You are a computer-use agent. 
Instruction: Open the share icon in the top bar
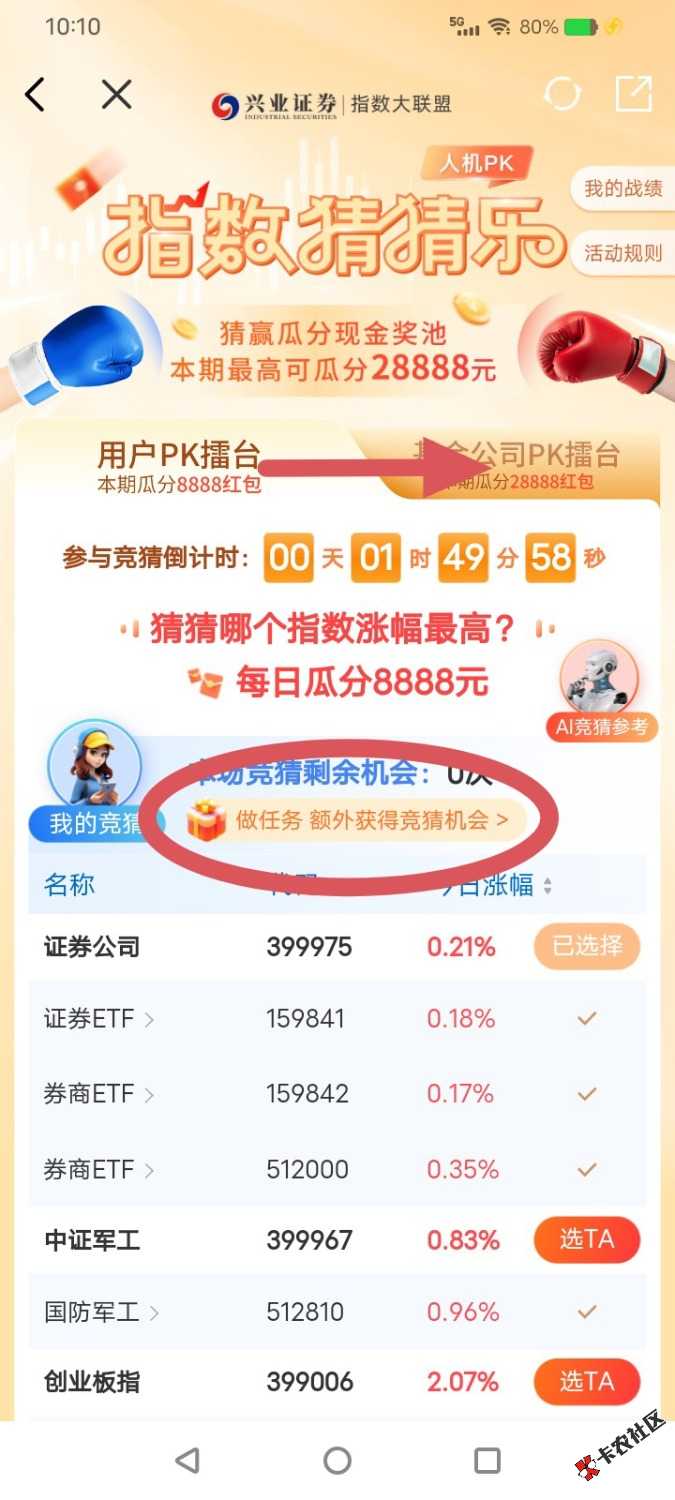coord(633,94)
